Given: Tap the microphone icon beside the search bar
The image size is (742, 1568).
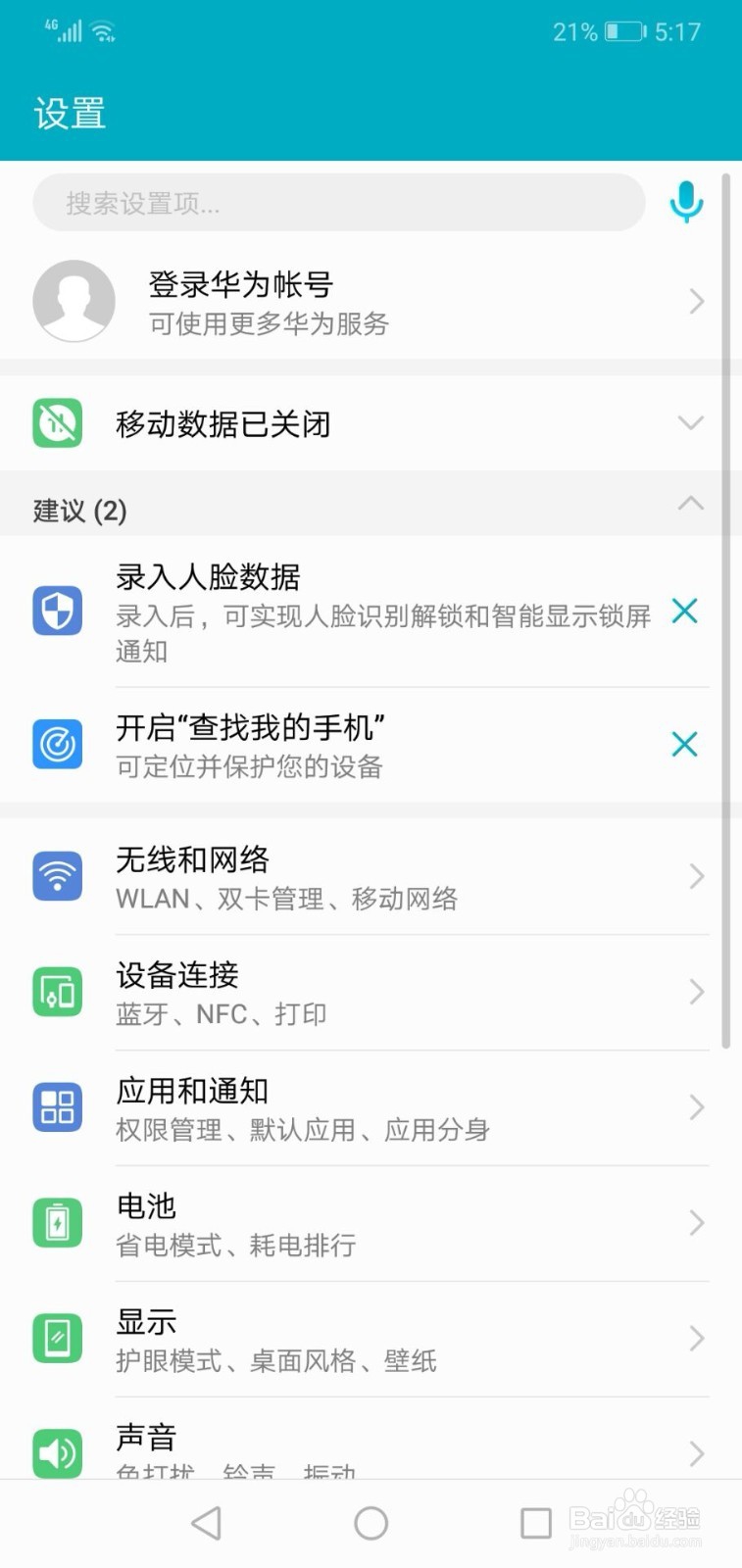Looking at the screenshot, I should click(685, 203).
